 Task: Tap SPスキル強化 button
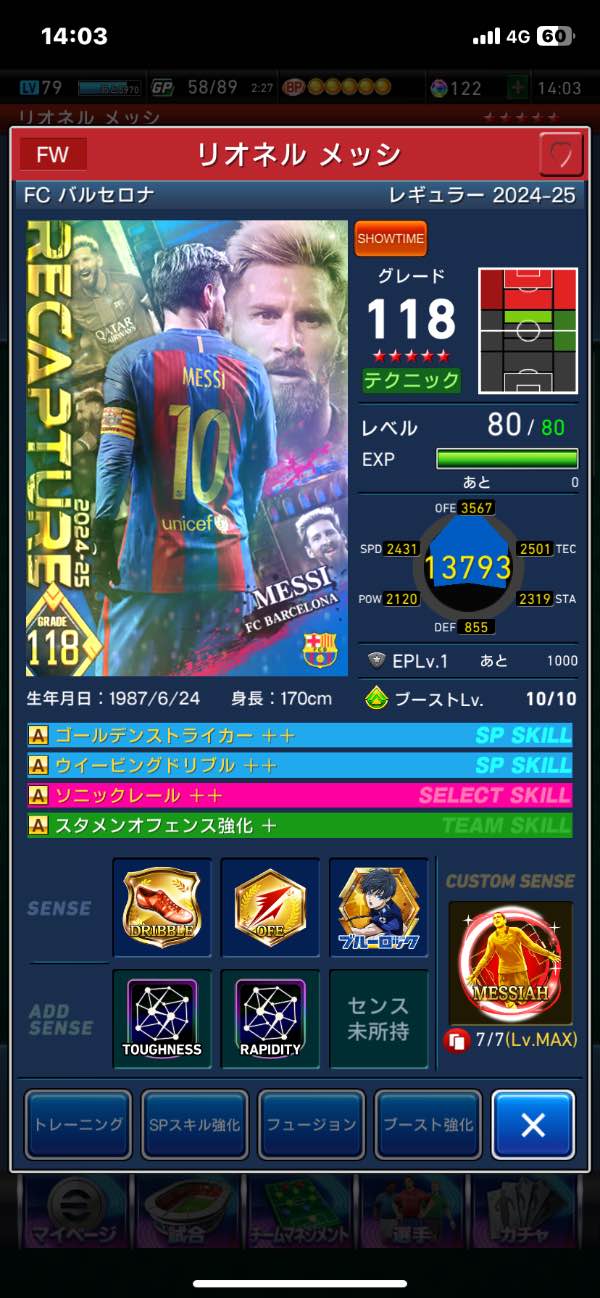pyautogui.click(x=194, y=1124)
